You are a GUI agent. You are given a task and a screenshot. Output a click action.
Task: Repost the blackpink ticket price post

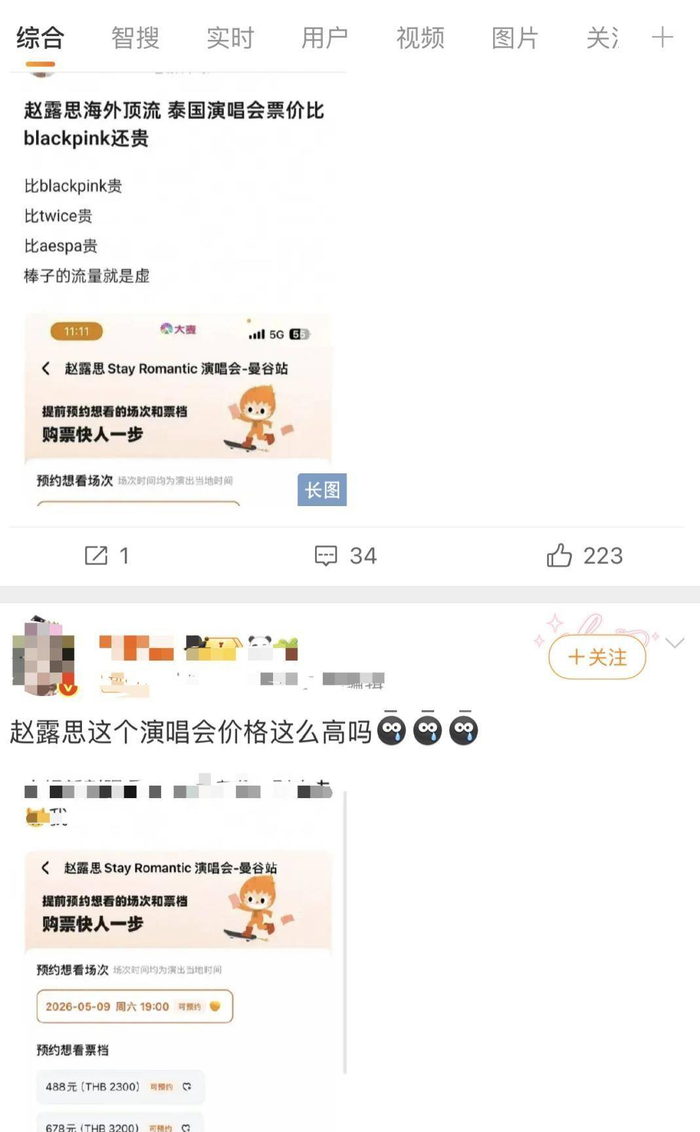pyautogui.click(x=107, y=556)
